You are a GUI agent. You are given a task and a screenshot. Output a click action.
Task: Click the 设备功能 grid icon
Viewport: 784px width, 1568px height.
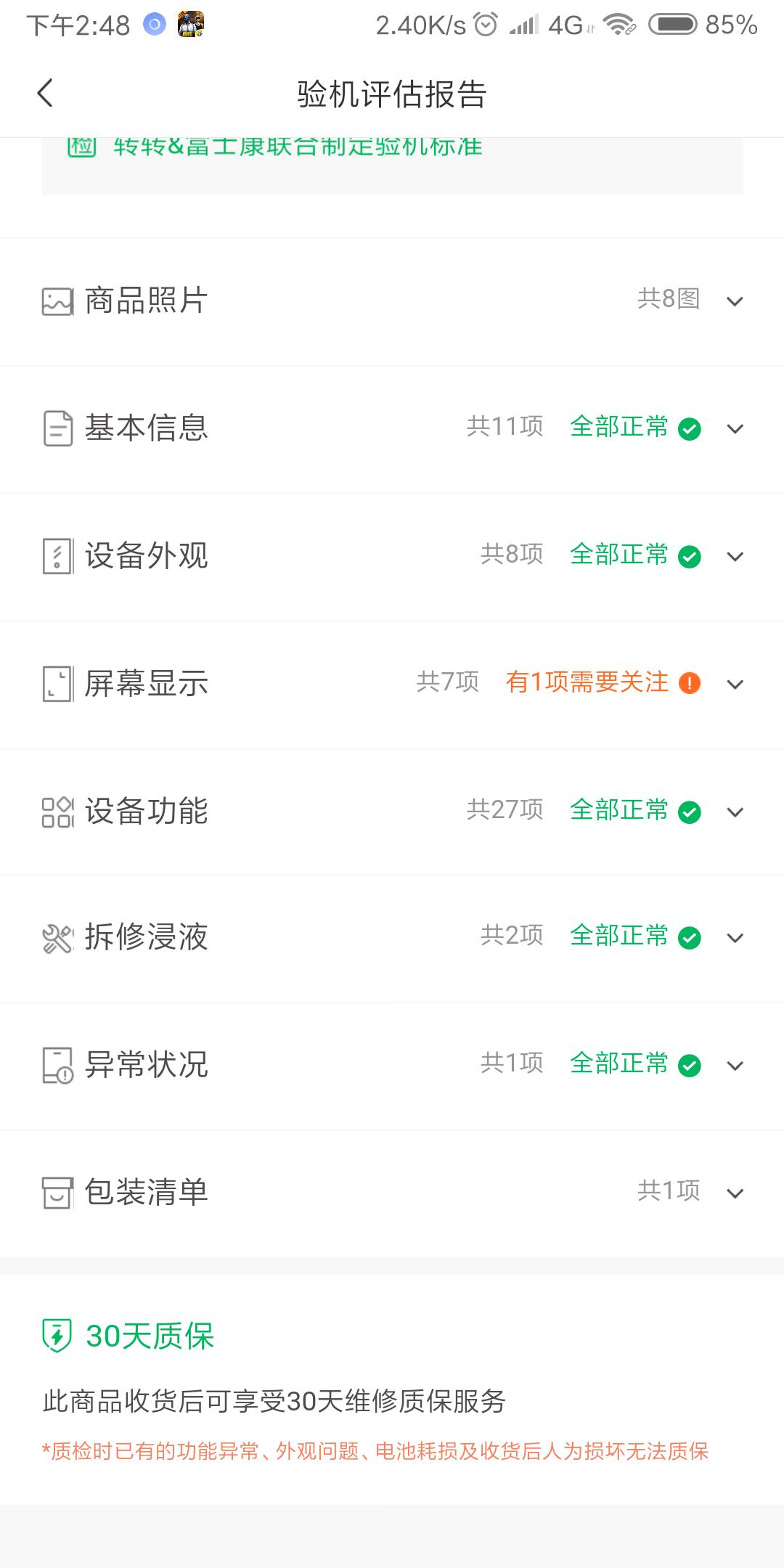(x=57, y=812)
